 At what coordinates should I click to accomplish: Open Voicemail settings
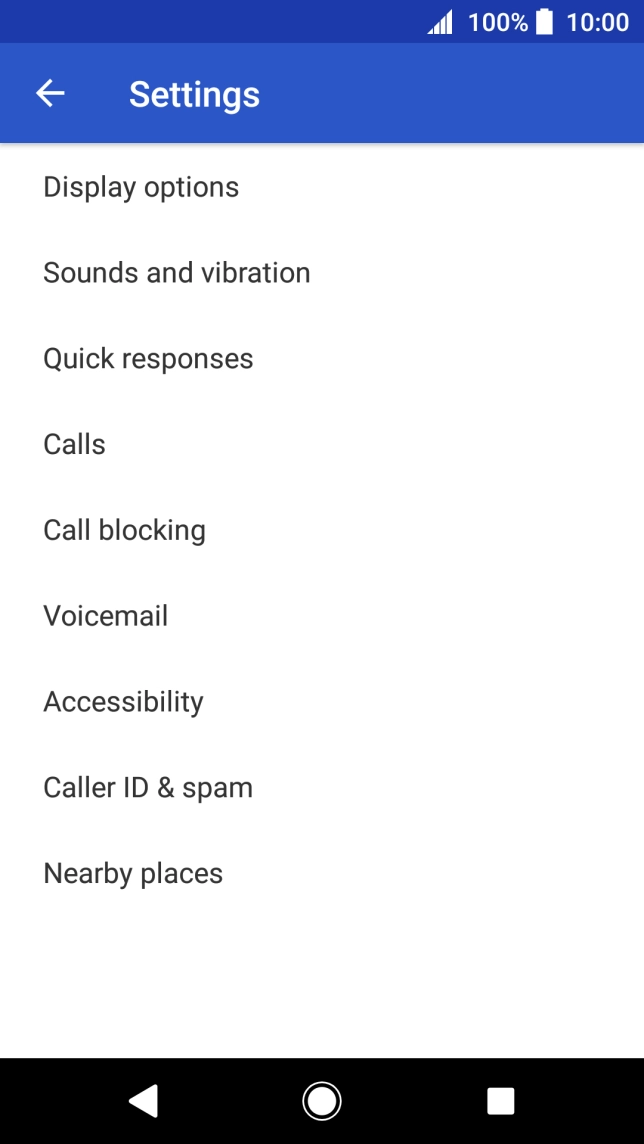tap(322, 616)
